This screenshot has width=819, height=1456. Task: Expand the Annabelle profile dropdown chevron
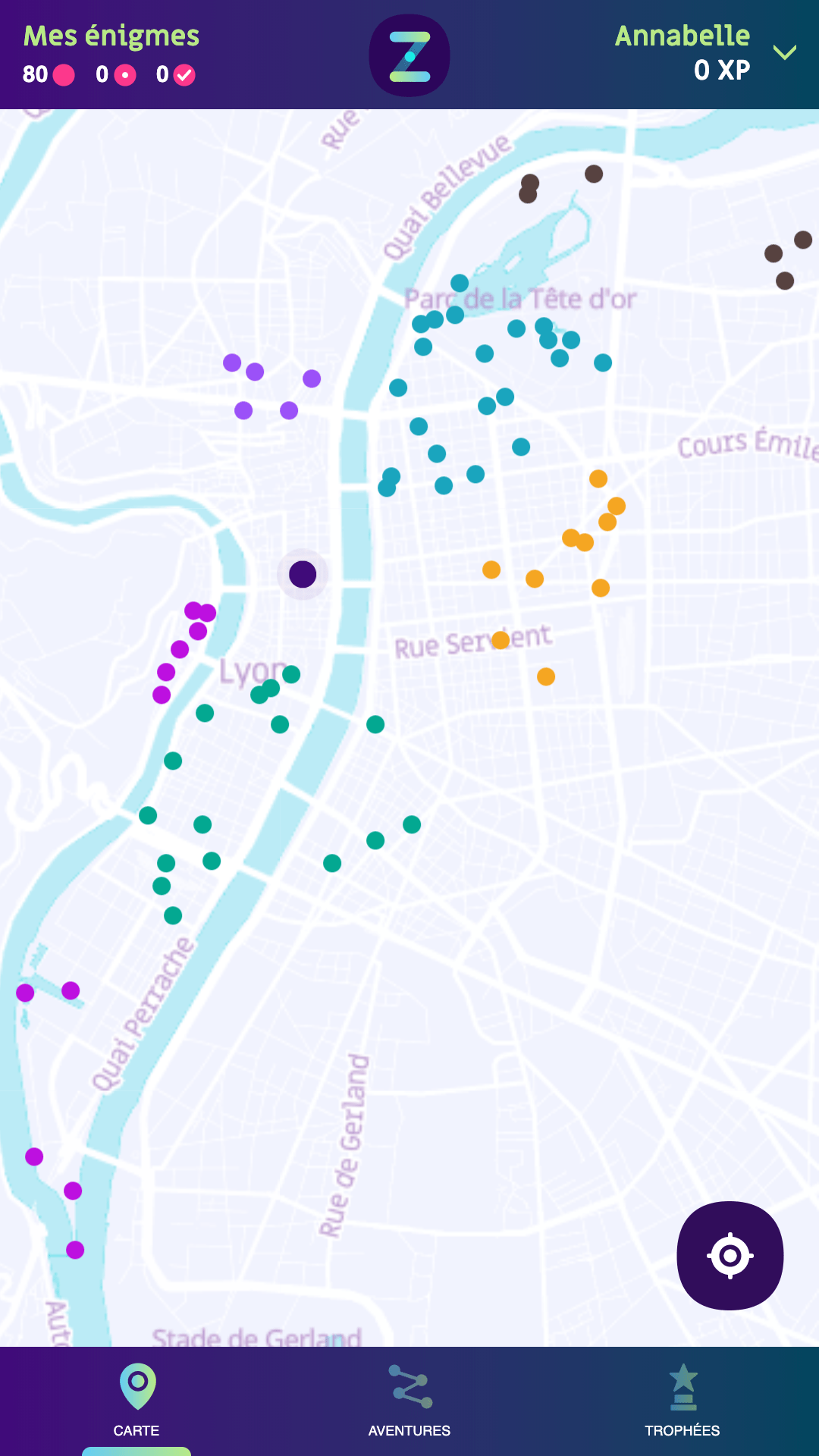[784, 52]
